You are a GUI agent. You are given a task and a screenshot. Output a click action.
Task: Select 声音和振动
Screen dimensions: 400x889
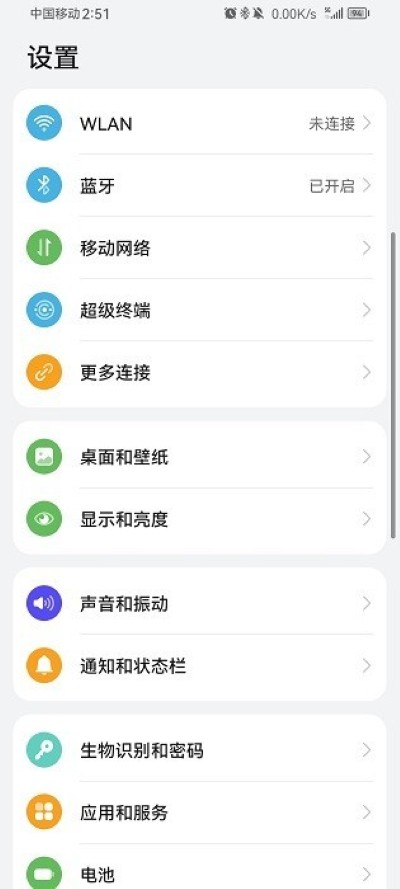pyautogui.click(x=199, y=603)
